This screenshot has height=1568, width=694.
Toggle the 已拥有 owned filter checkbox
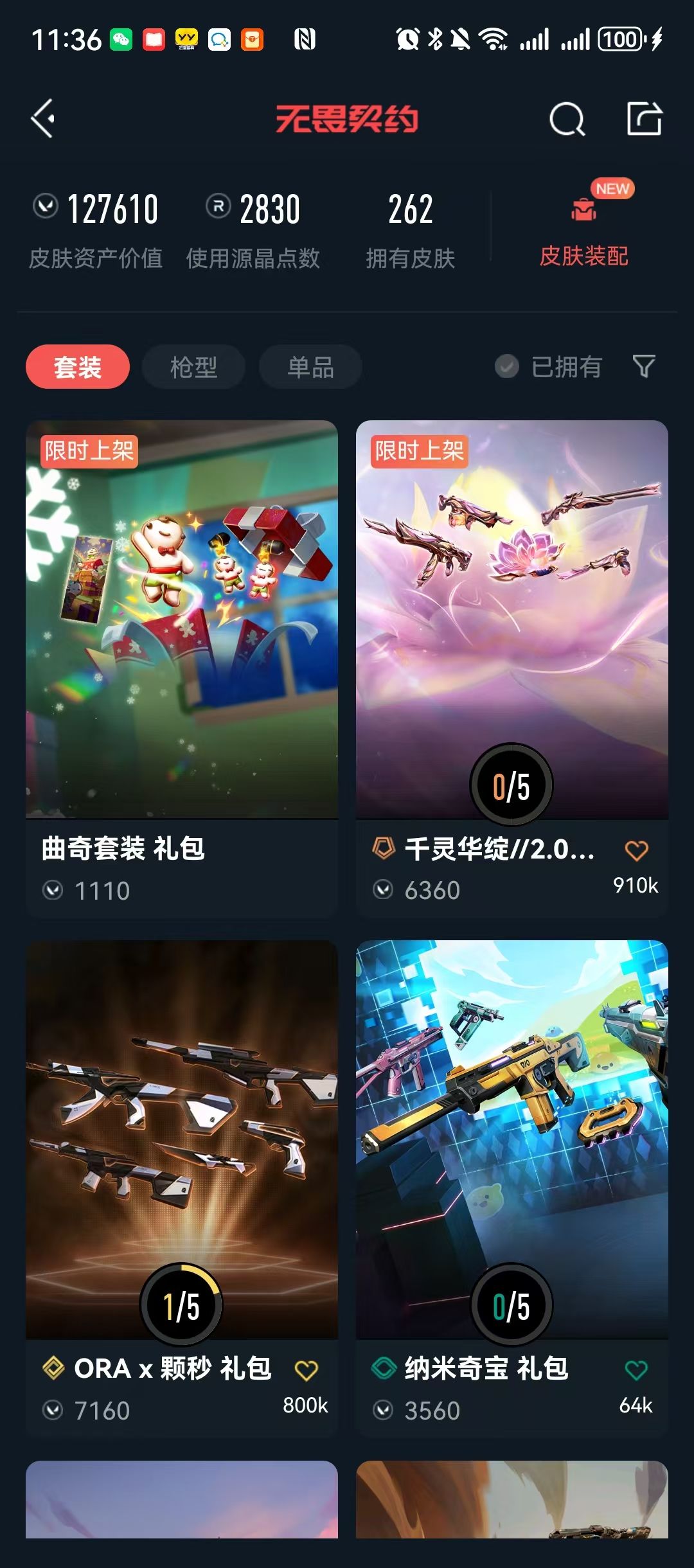tap(506, 367)
